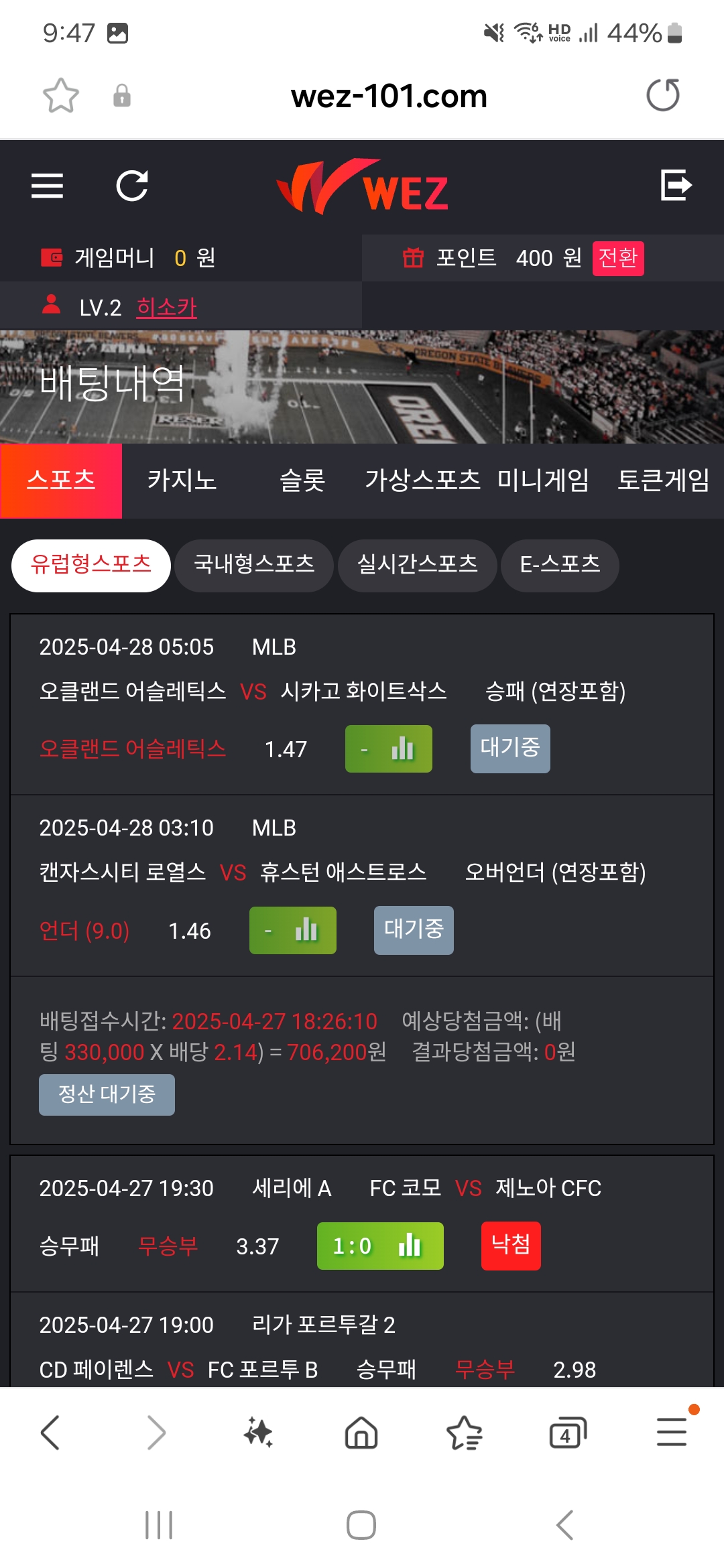Switch to the 카지노 tab

tap(182, 480)
